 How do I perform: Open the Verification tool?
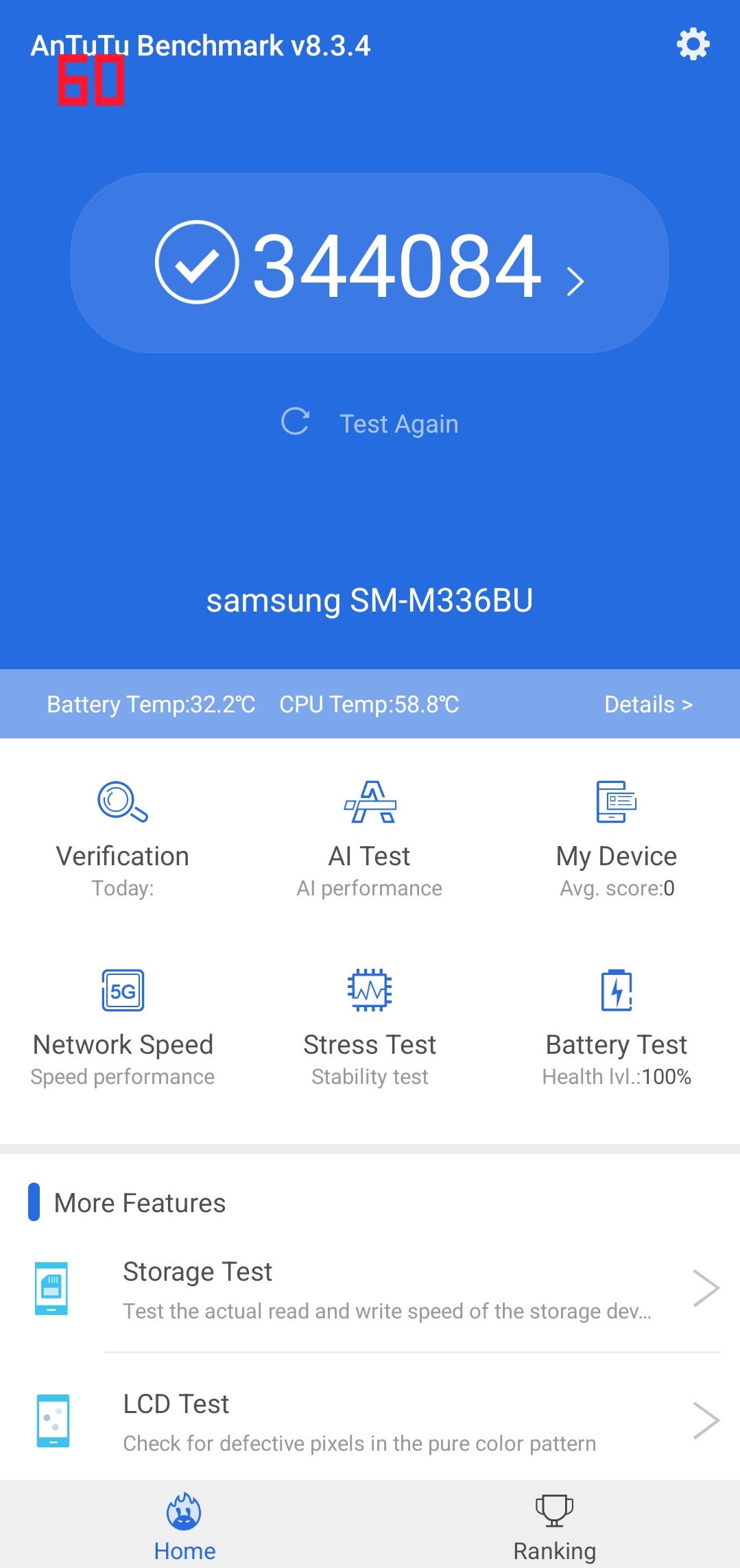tap(123, 838)
